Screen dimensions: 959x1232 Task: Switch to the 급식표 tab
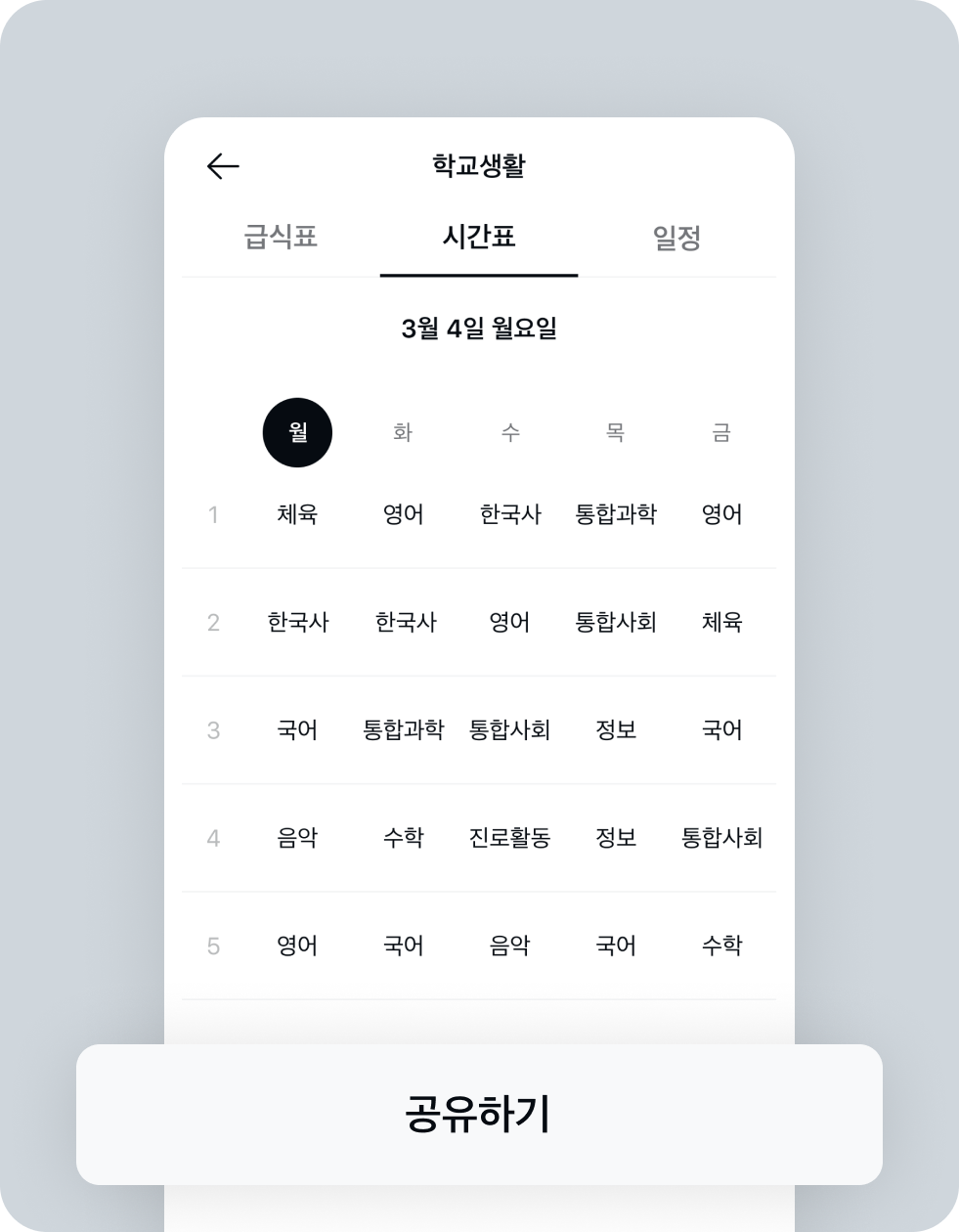coord(282,236)
